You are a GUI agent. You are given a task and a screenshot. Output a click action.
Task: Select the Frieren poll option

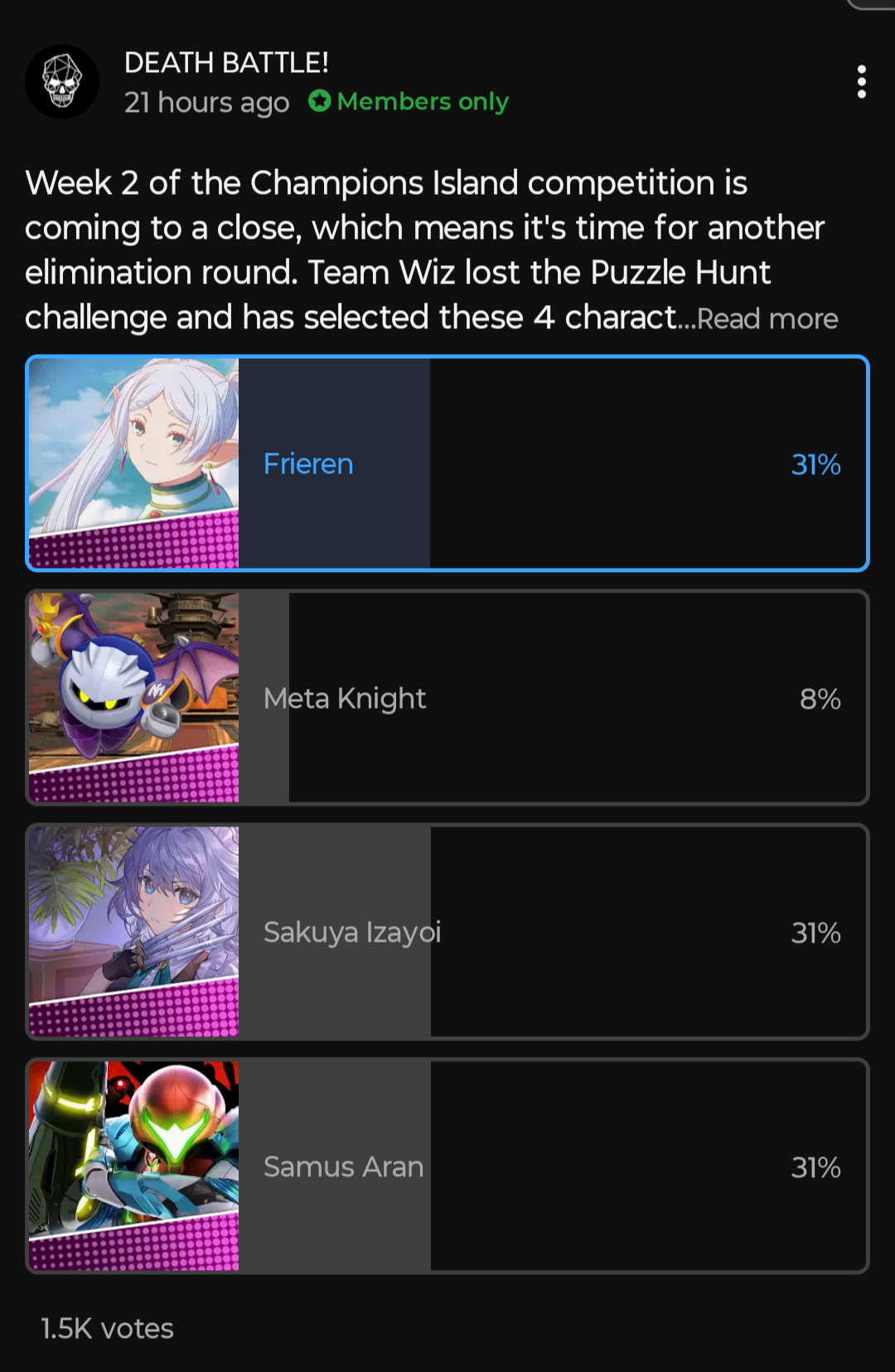coord(447,463)
